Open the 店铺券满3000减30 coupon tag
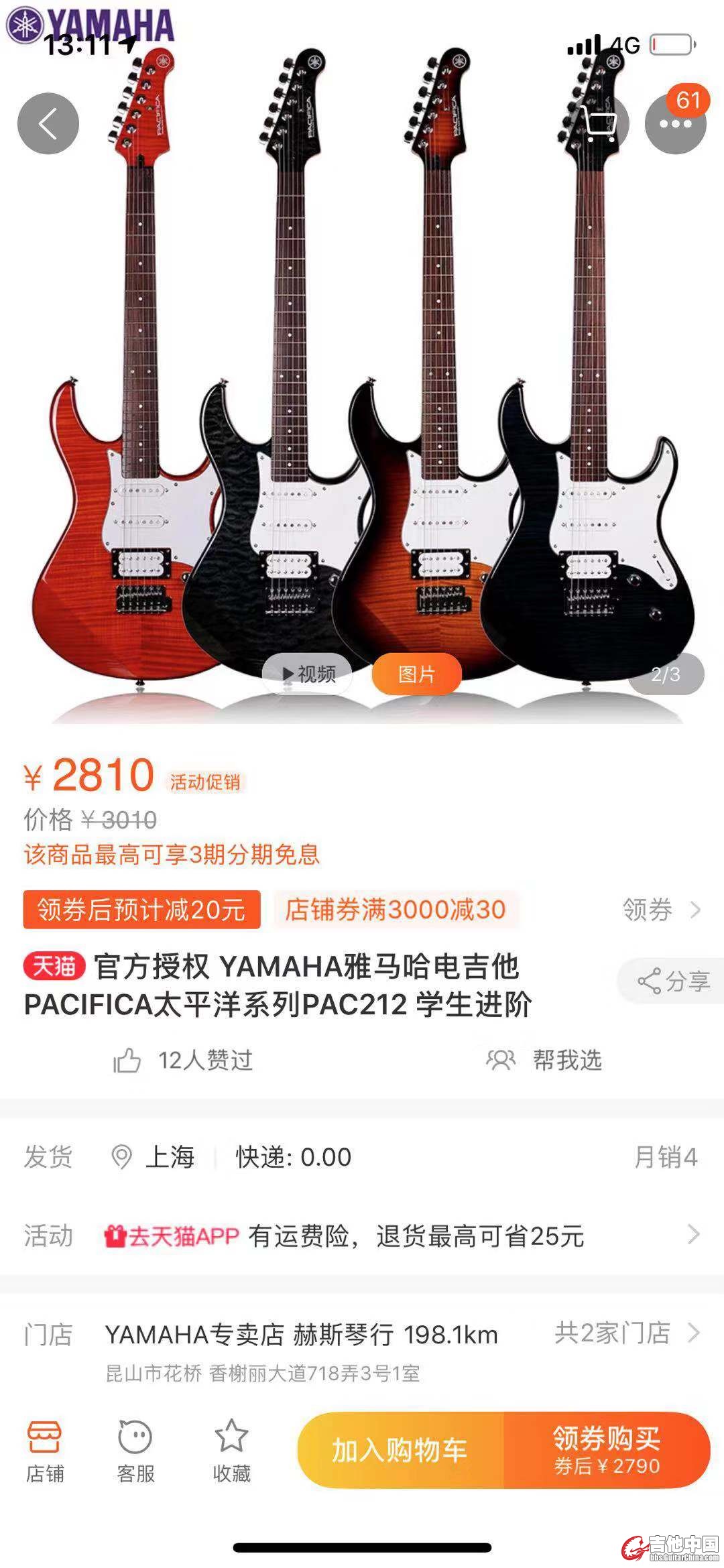The width and height of the screenshot is (724, 1568). click(x=396, y=910)
